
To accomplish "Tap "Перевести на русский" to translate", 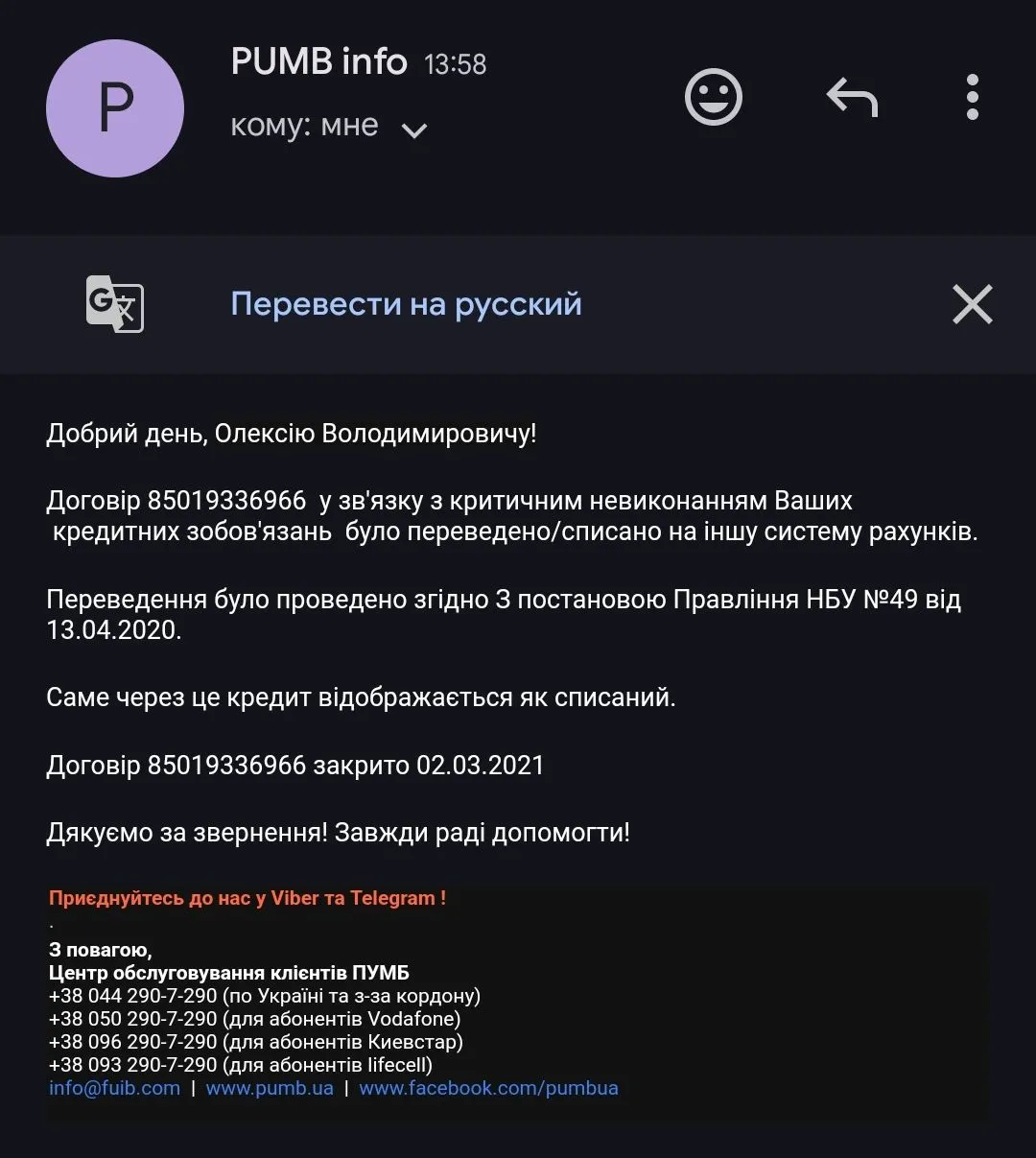I will coord(406,304).
